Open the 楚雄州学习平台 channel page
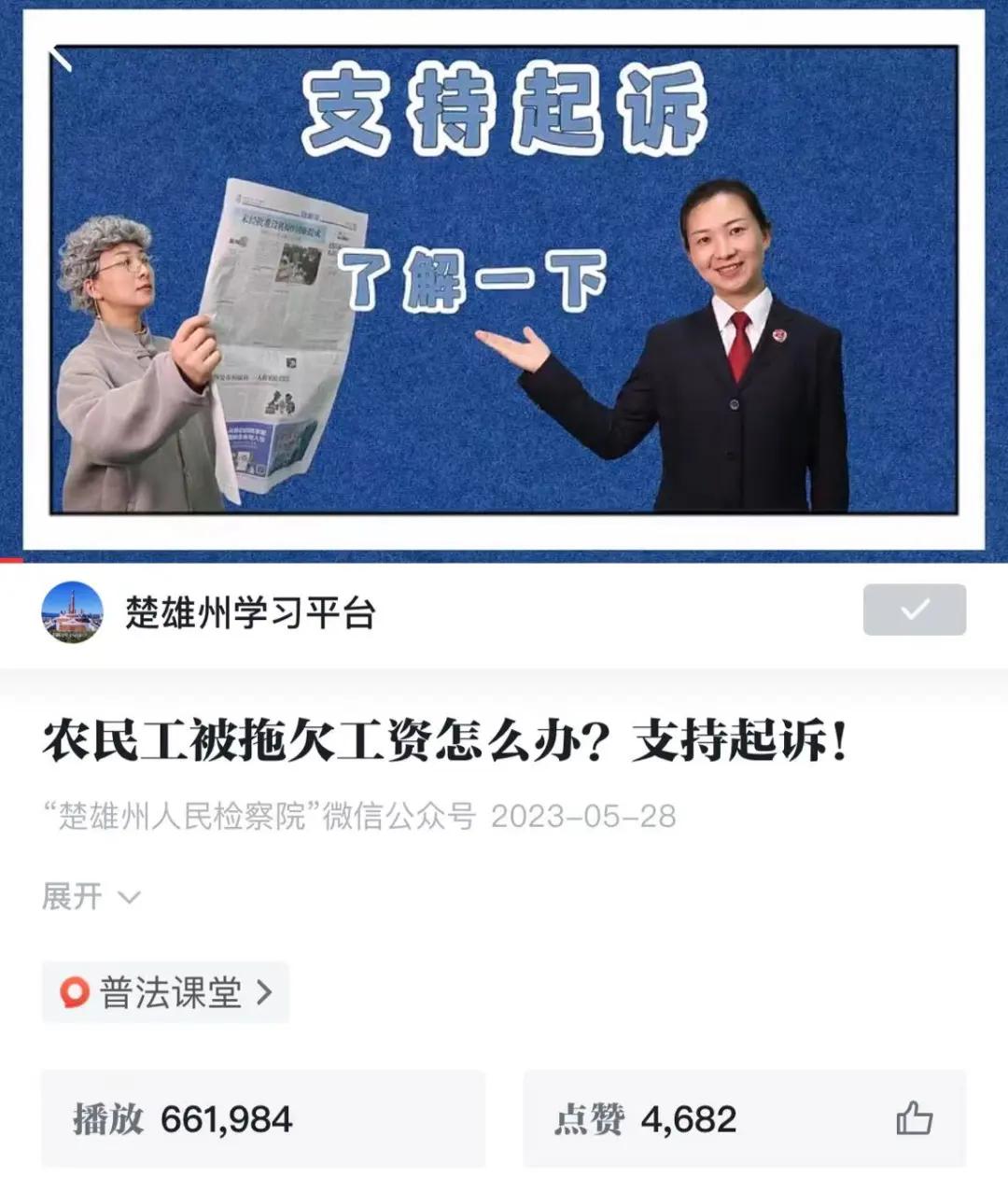 point(250,613)
